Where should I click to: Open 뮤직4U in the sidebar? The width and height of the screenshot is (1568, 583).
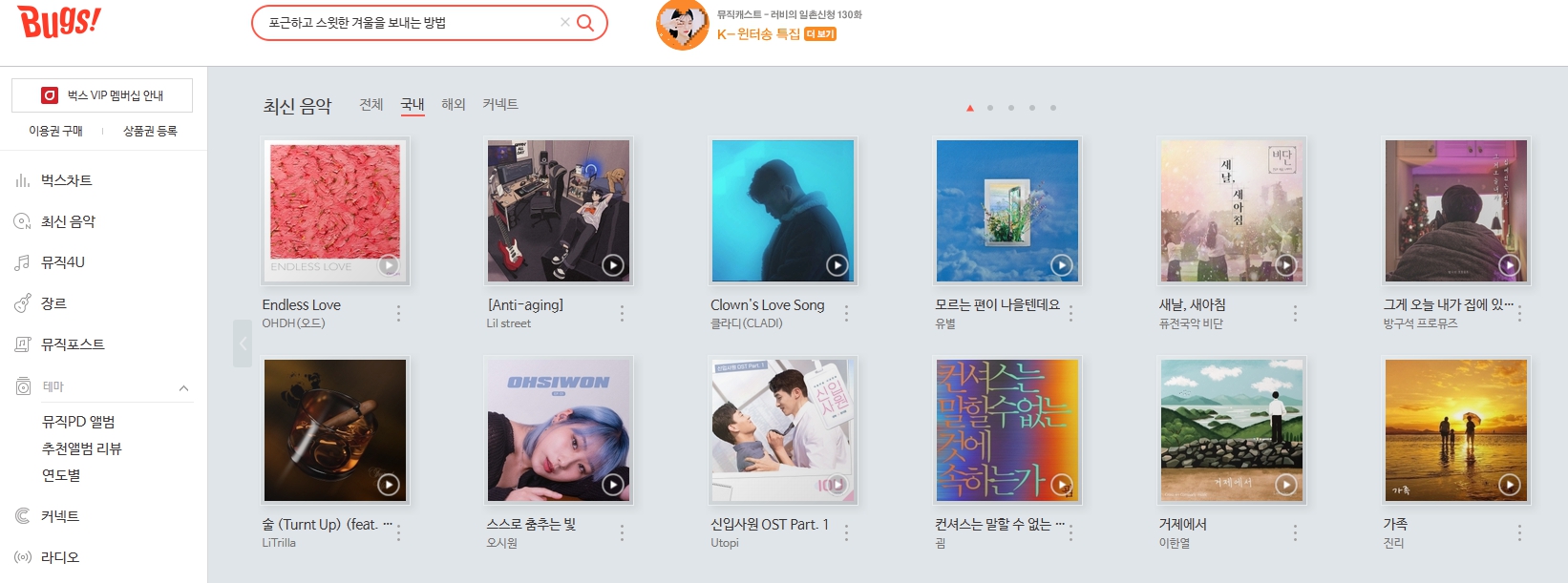[x=63, y=262]
